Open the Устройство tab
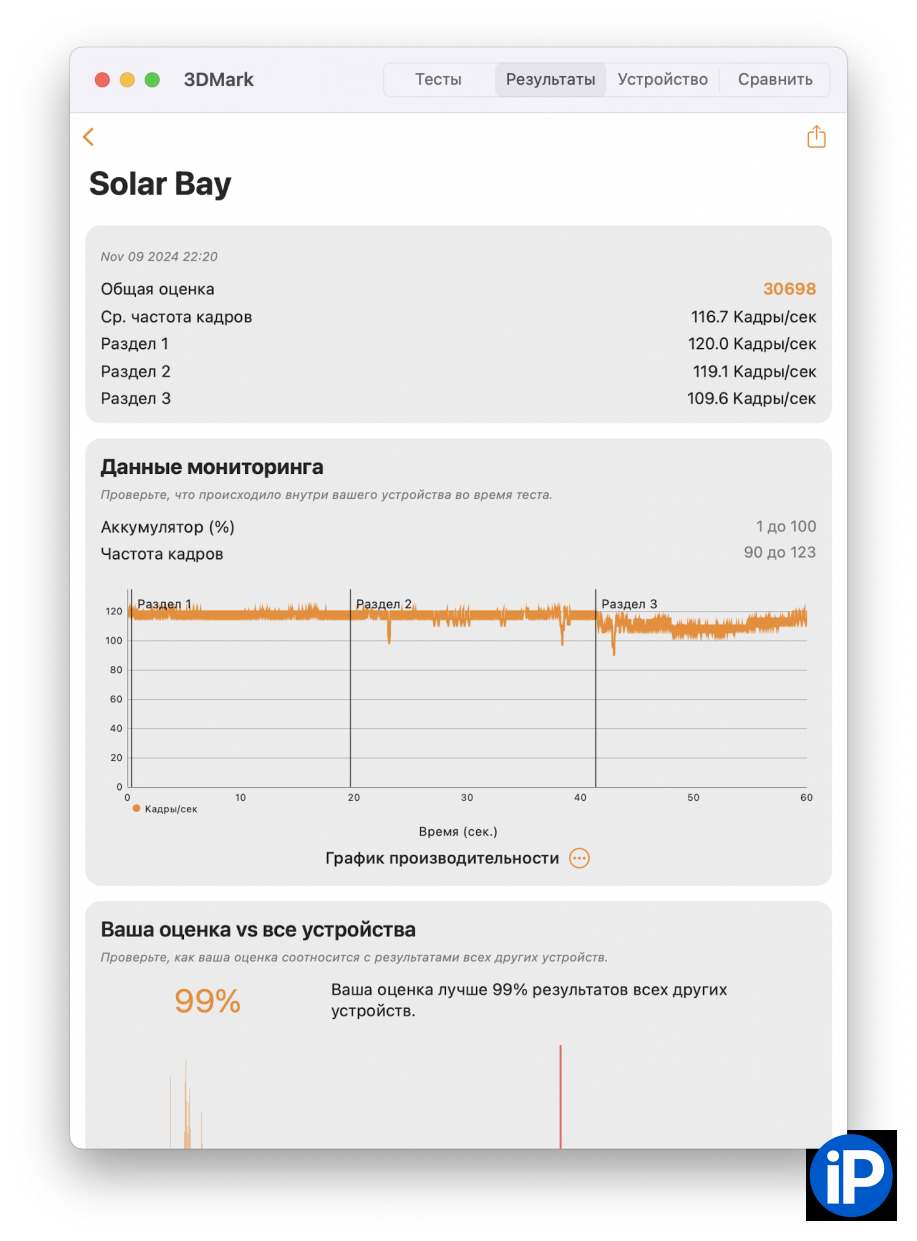 [662, 80]
